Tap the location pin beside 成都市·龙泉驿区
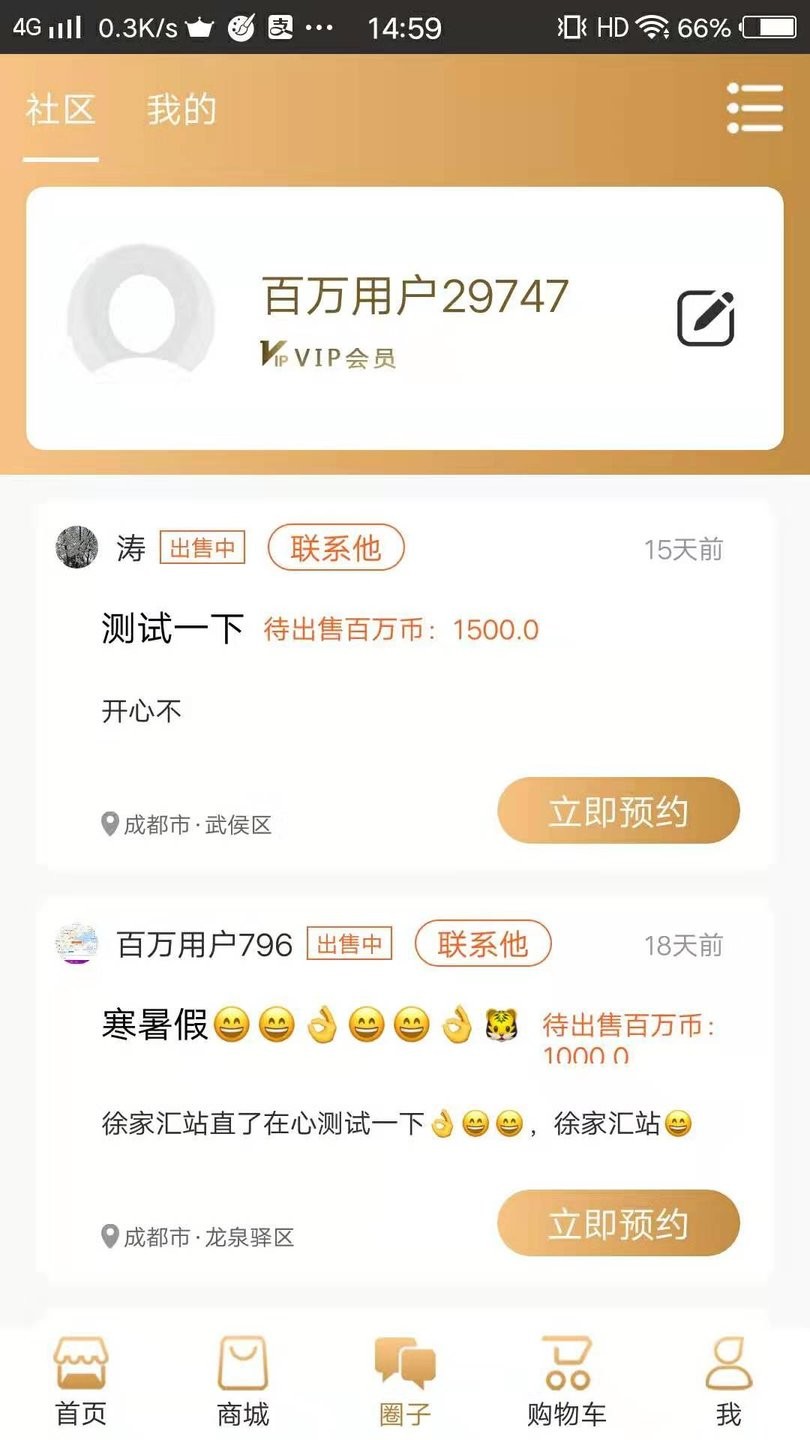 coord(112,1237)
